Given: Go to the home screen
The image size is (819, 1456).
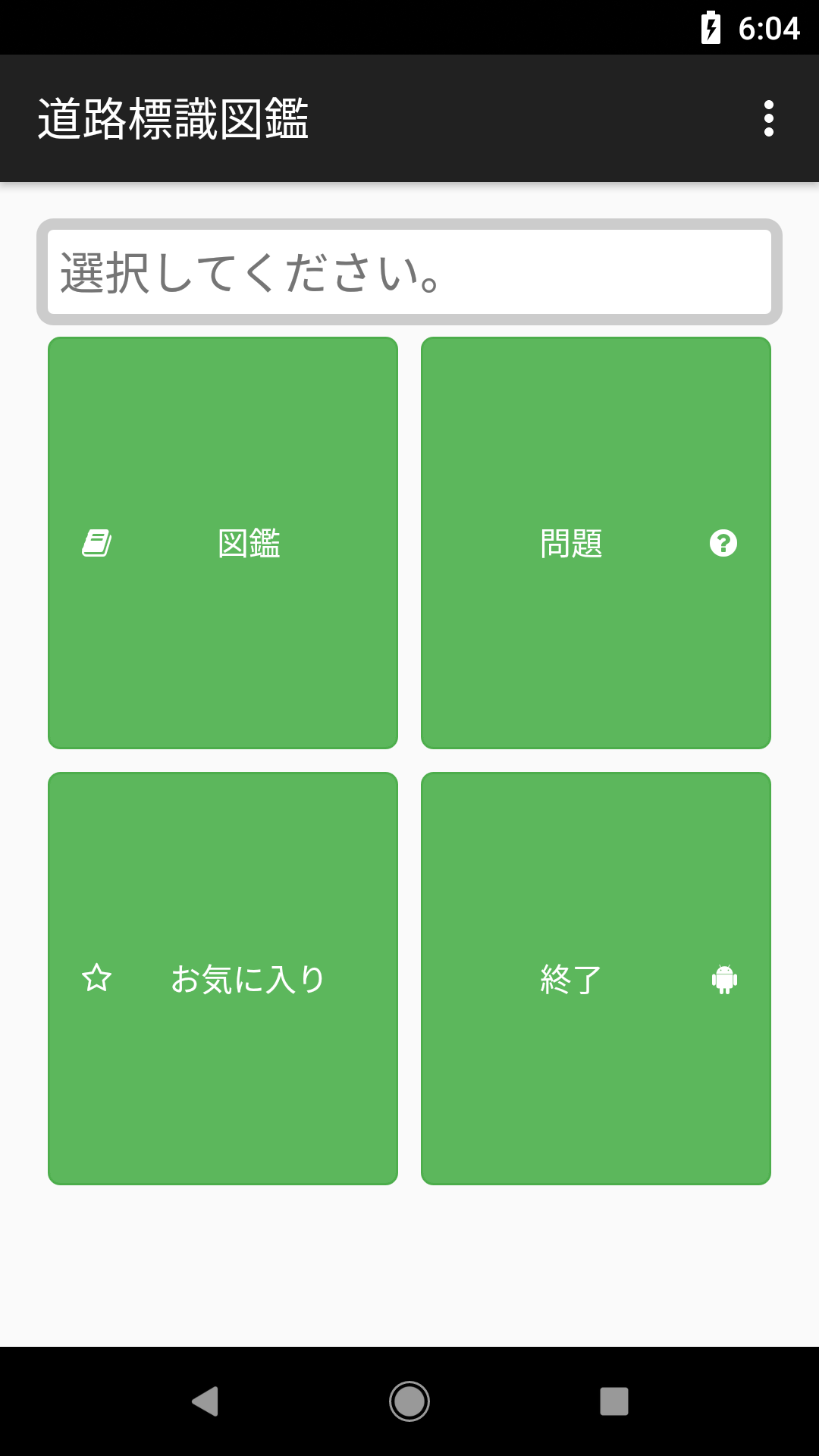Looking at the screenshot, I should (409, 1401).
